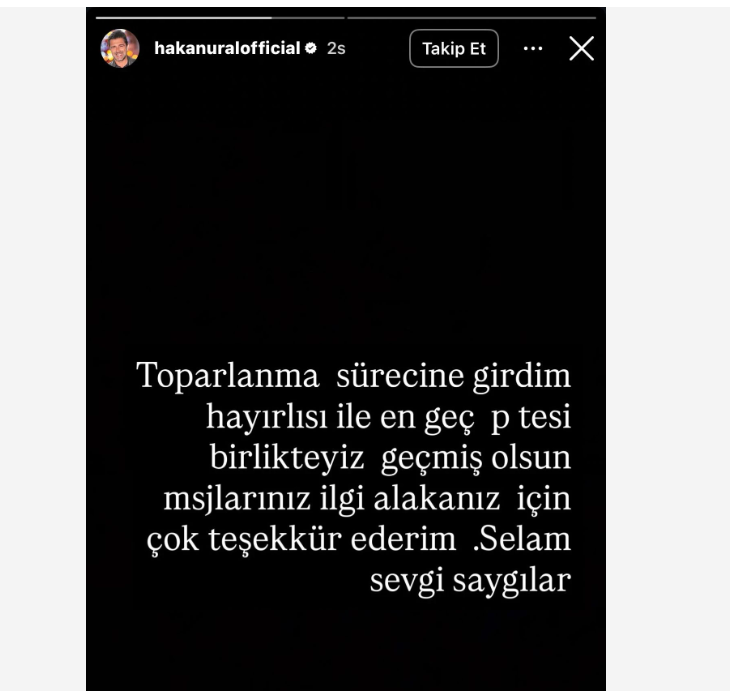Open the three-dot options menu

[x=533, y=48]
